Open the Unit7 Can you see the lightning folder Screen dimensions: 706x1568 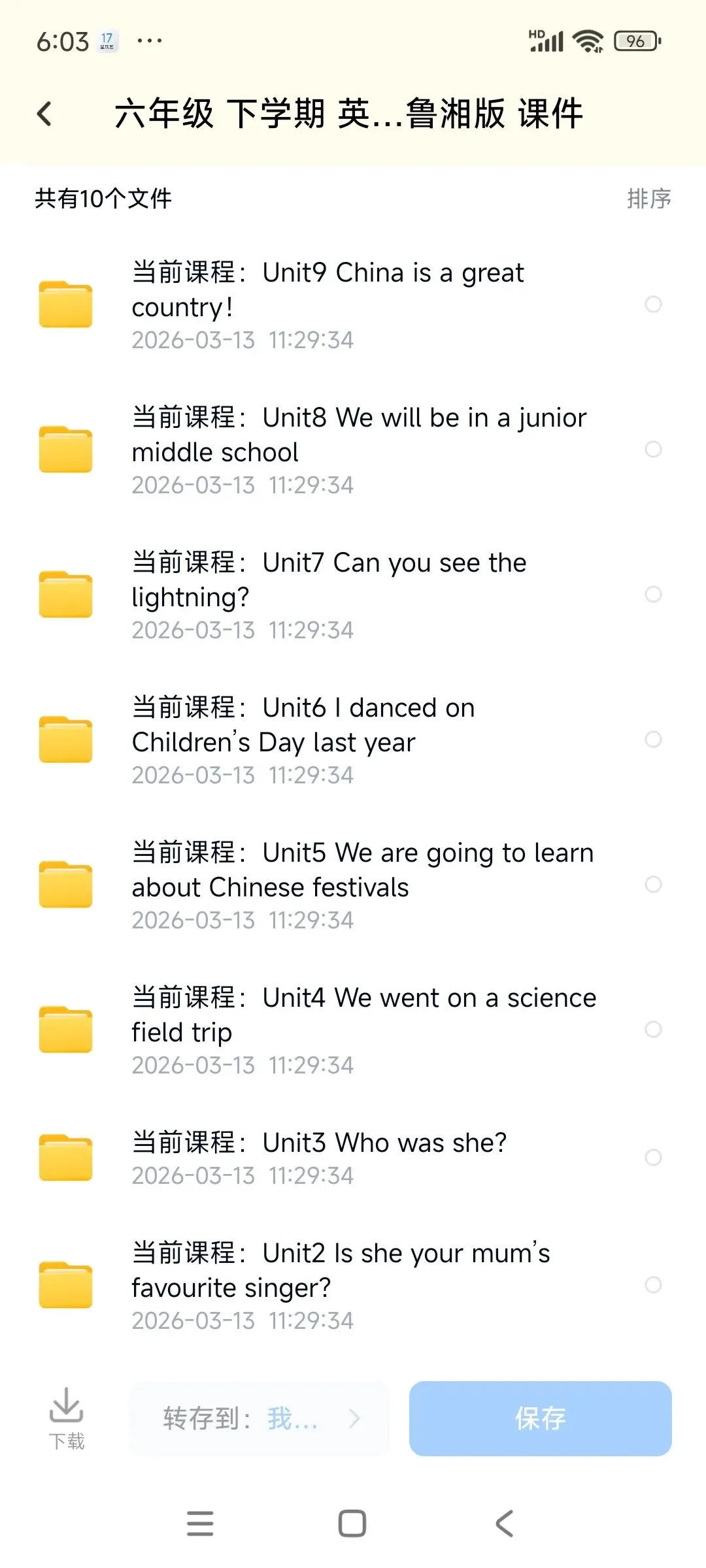click(353, 595)
